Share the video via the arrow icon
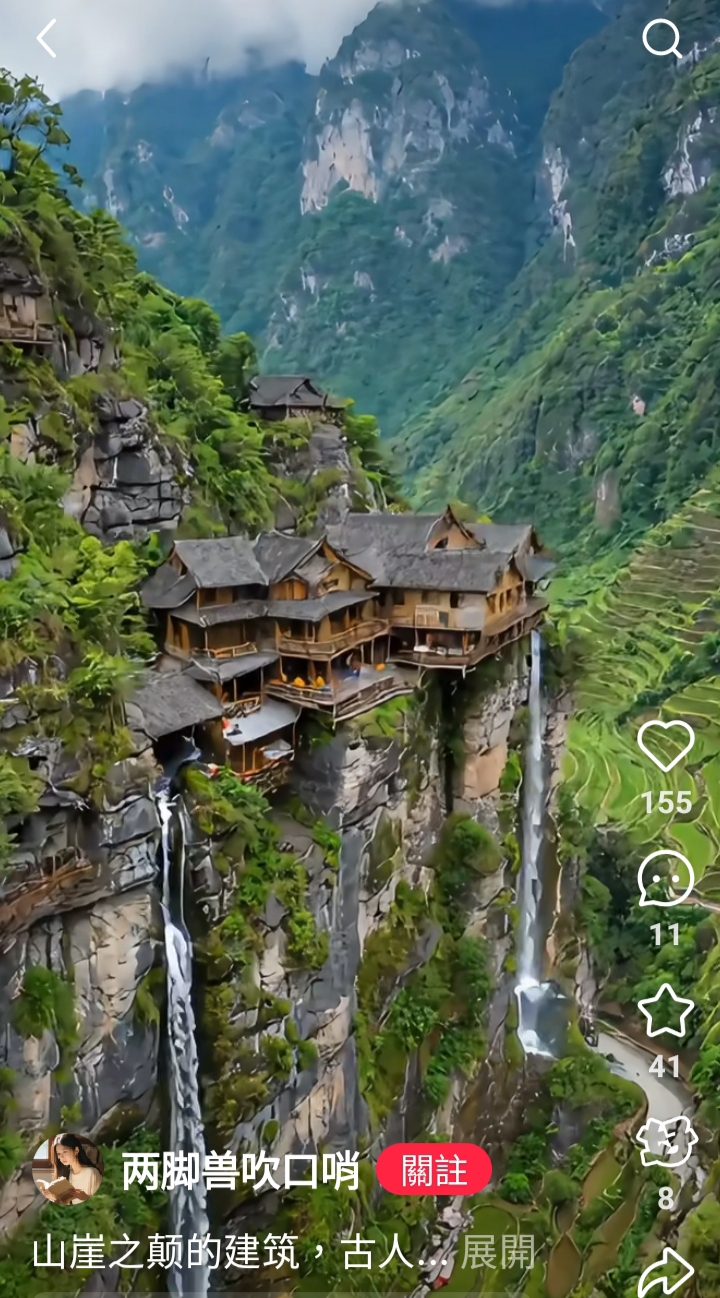Screen dimensions: 720x1298 pyautogui.click(x=666, y=1272)
